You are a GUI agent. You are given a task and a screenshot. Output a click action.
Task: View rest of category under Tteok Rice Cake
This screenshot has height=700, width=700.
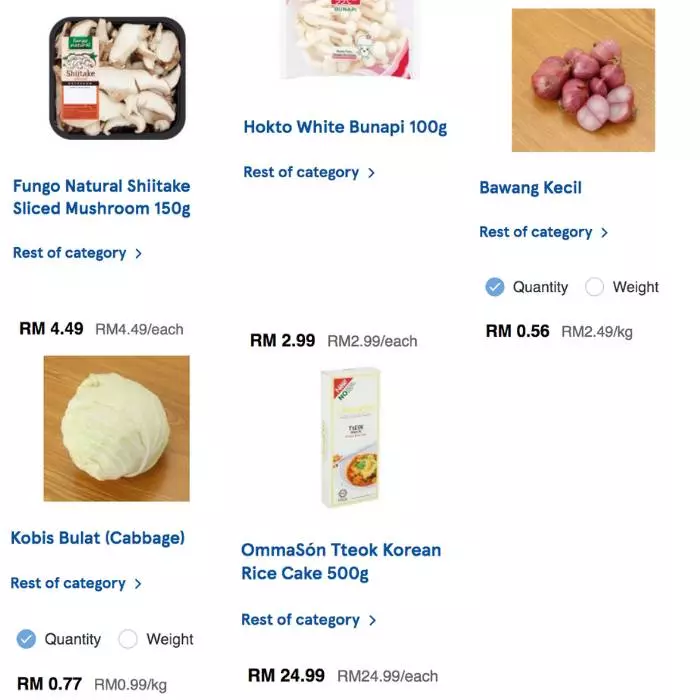click(308, 620)
